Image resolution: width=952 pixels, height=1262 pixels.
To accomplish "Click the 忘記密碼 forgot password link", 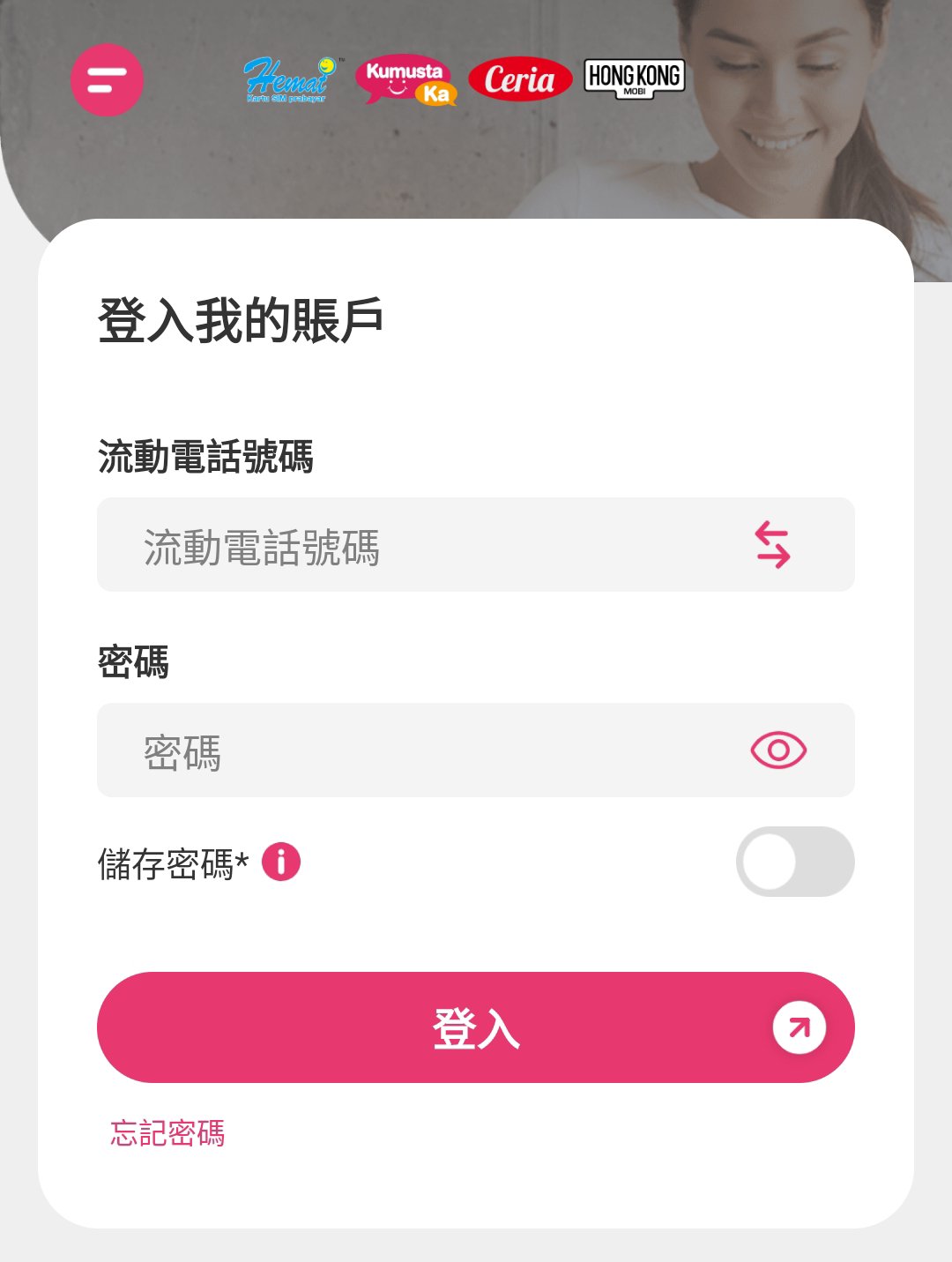I will click(167, 1135).
